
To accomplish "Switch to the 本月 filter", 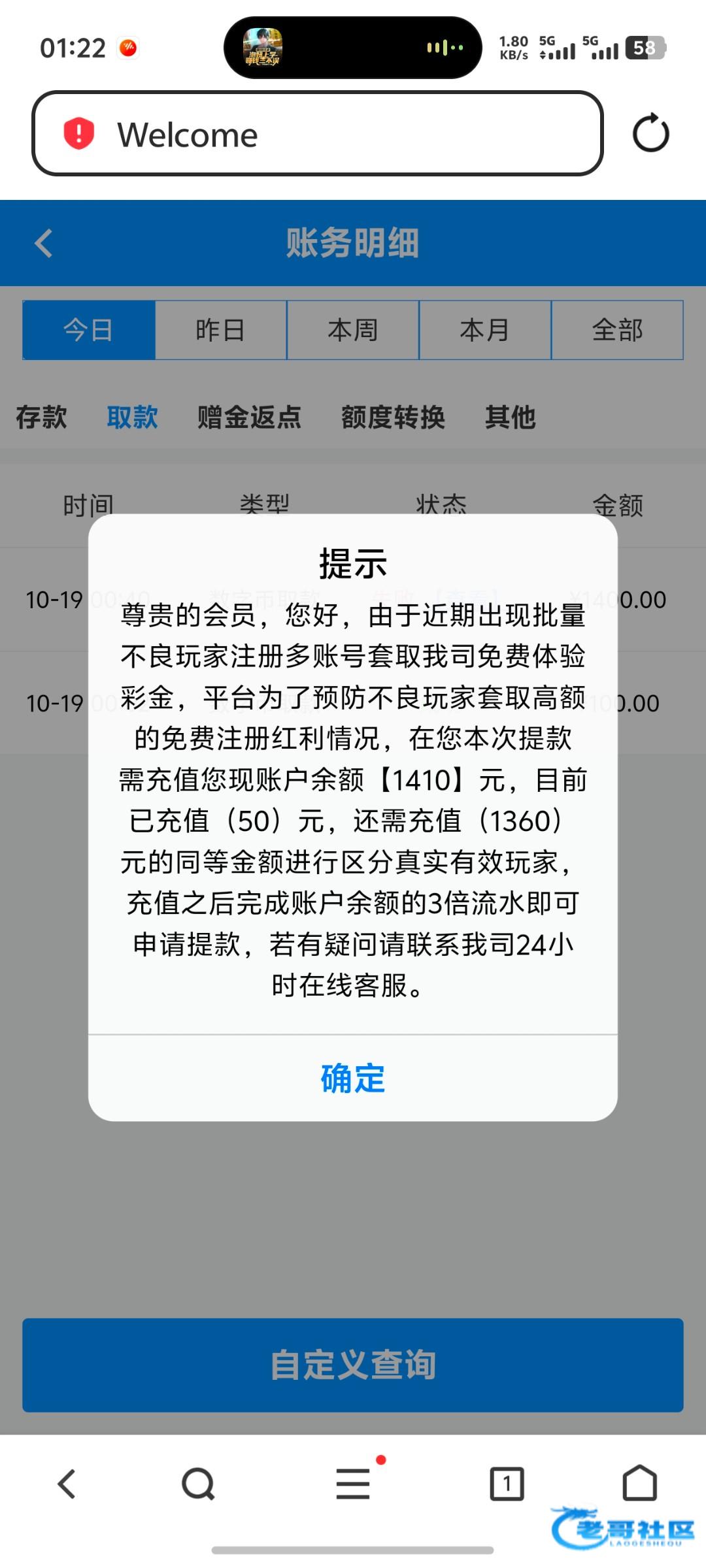I will click(485, 330).
